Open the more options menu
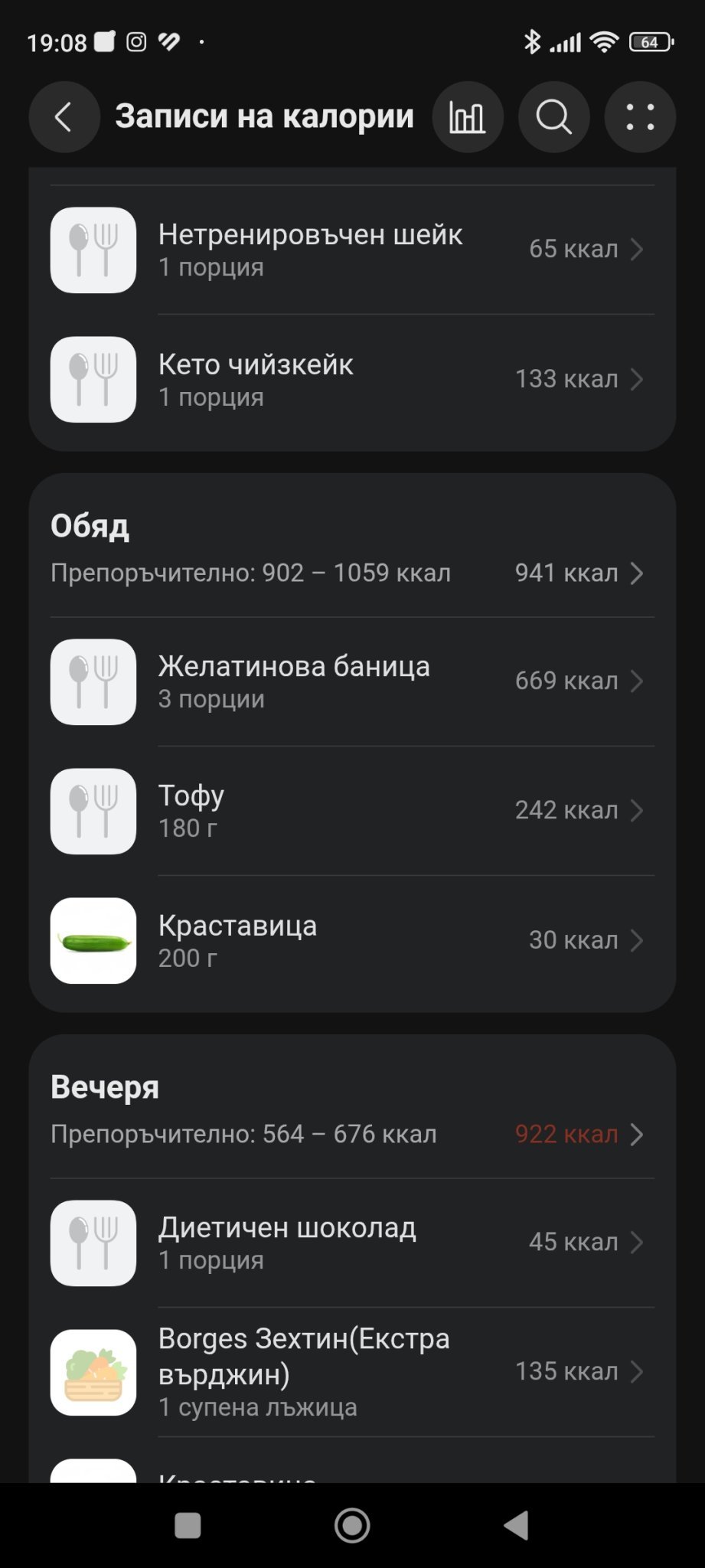This screenshot has height=1568, width=705. pos(640,117)
